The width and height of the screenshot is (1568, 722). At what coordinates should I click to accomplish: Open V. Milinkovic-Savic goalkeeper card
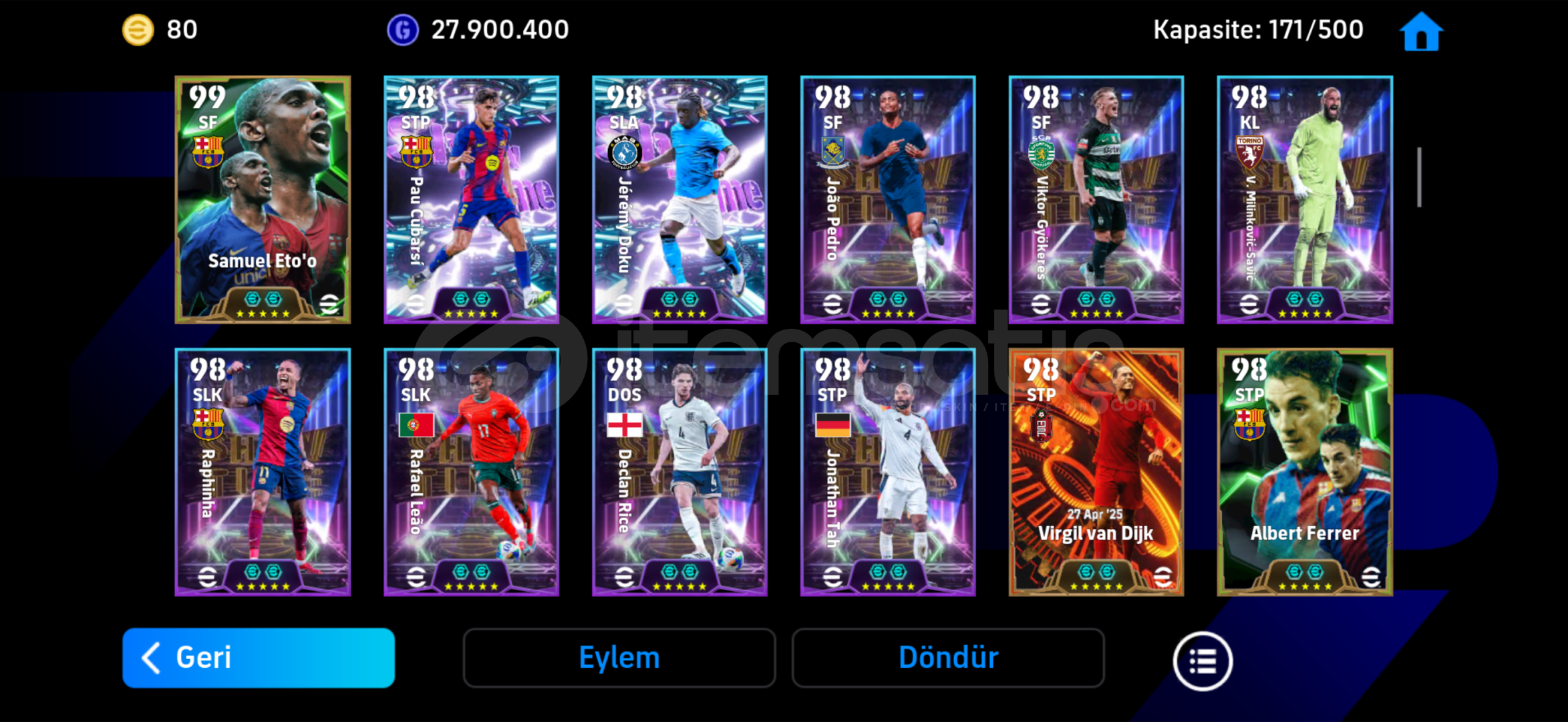tap(1305, 199)
